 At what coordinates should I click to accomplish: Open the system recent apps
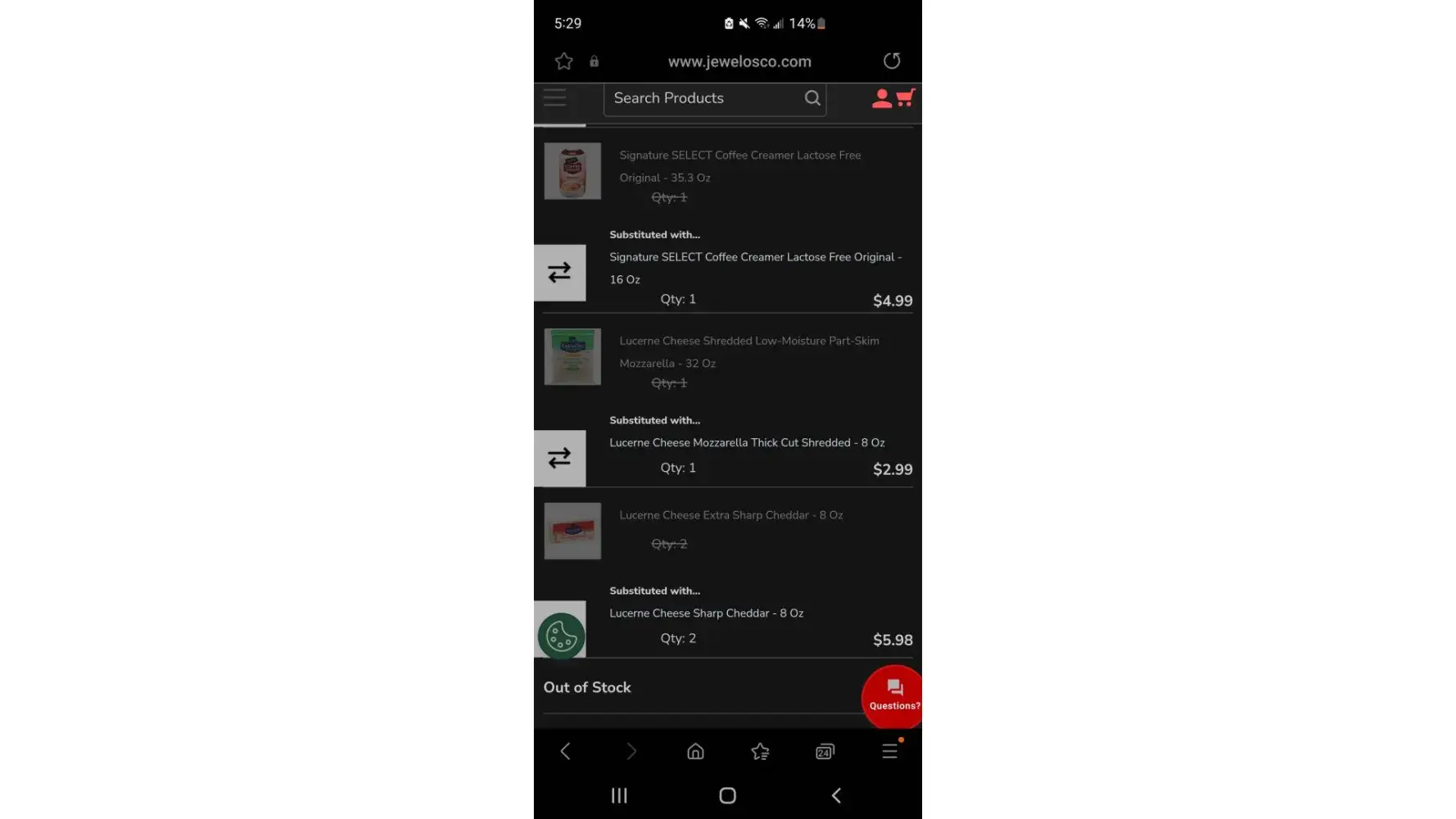click(x=619, y=795)
